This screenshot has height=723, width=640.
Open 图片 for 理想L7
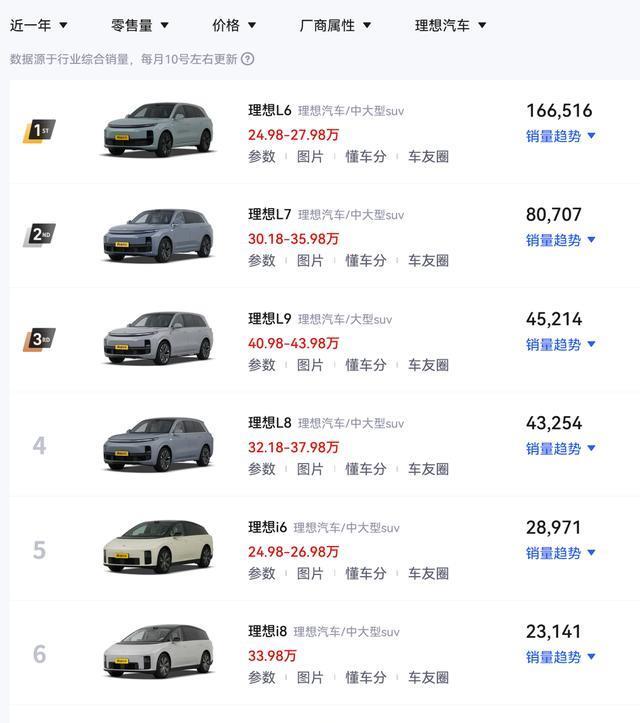tap(310, 261)
